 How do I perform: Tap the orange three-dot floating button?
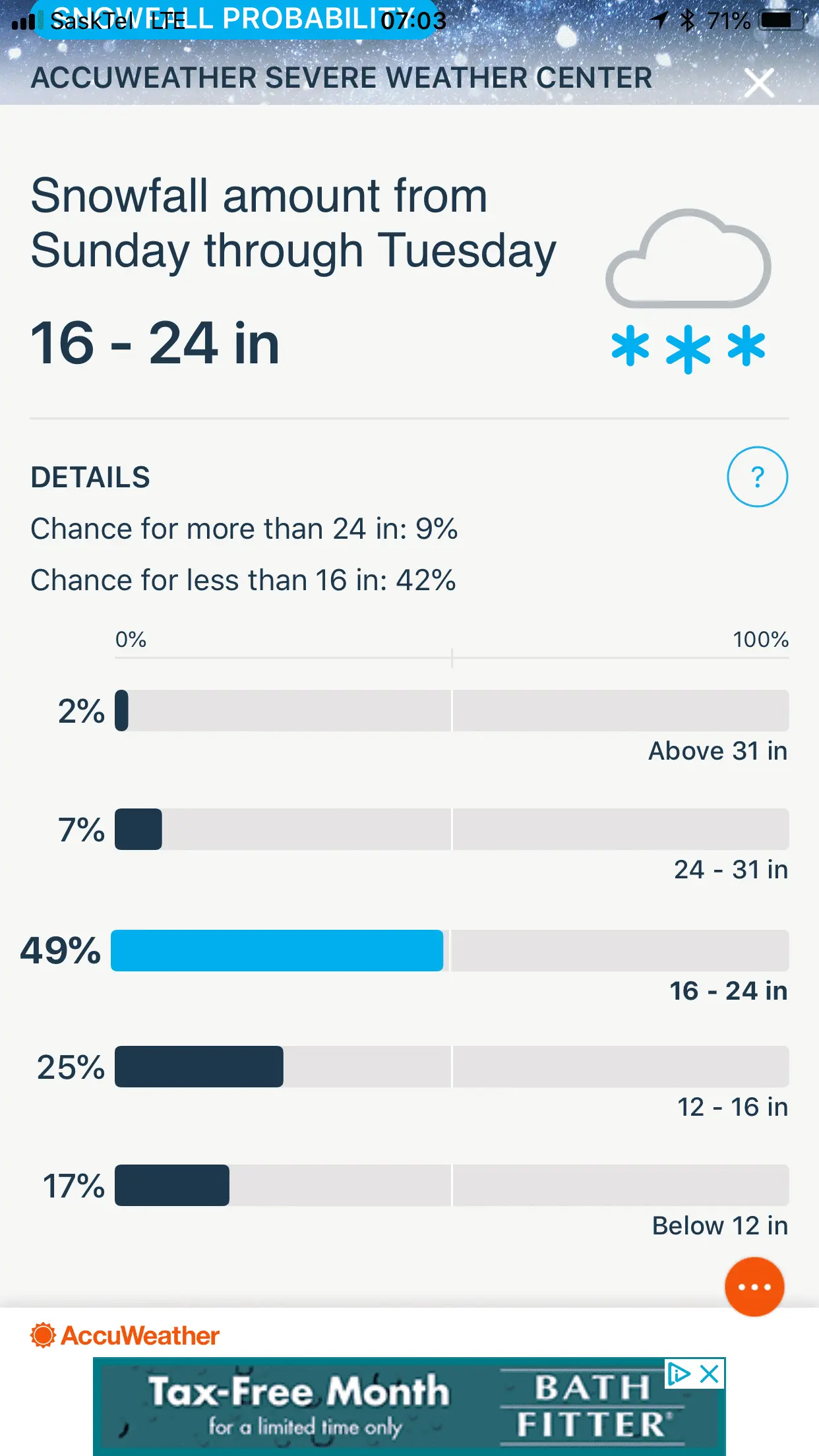[x=754, y=1287]
